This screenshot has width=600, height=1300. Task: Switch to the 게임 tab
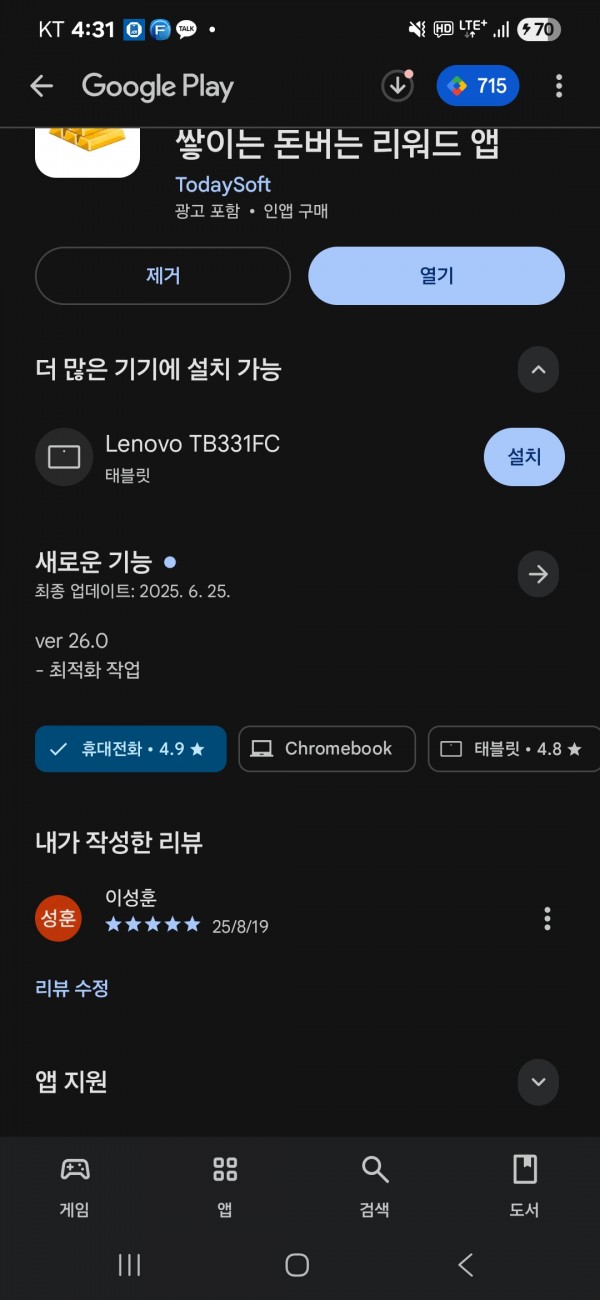[75, 1185]
